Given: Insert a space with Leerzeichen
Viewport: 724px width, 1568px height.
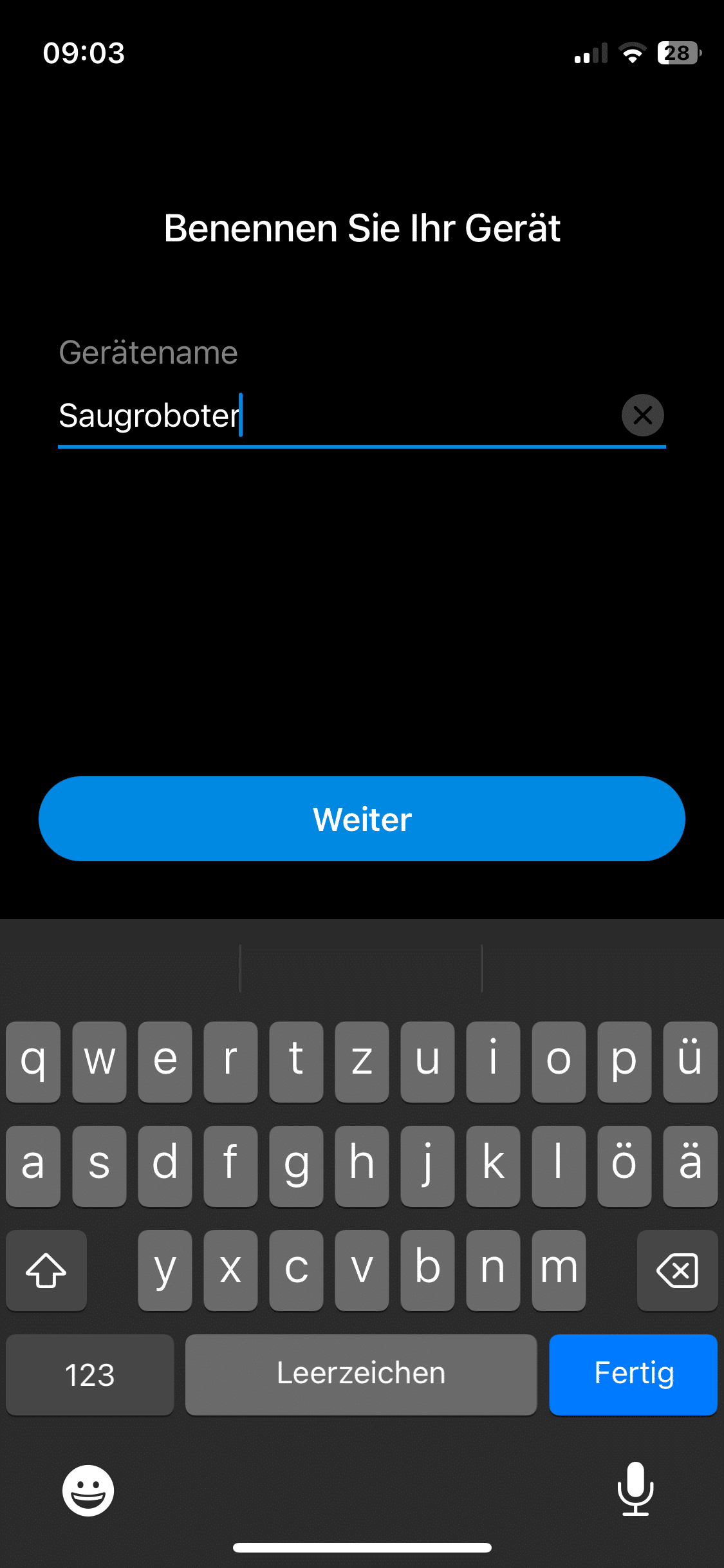Looking at the screenshot, I should pyautogui.click(x=361, y=1374).
